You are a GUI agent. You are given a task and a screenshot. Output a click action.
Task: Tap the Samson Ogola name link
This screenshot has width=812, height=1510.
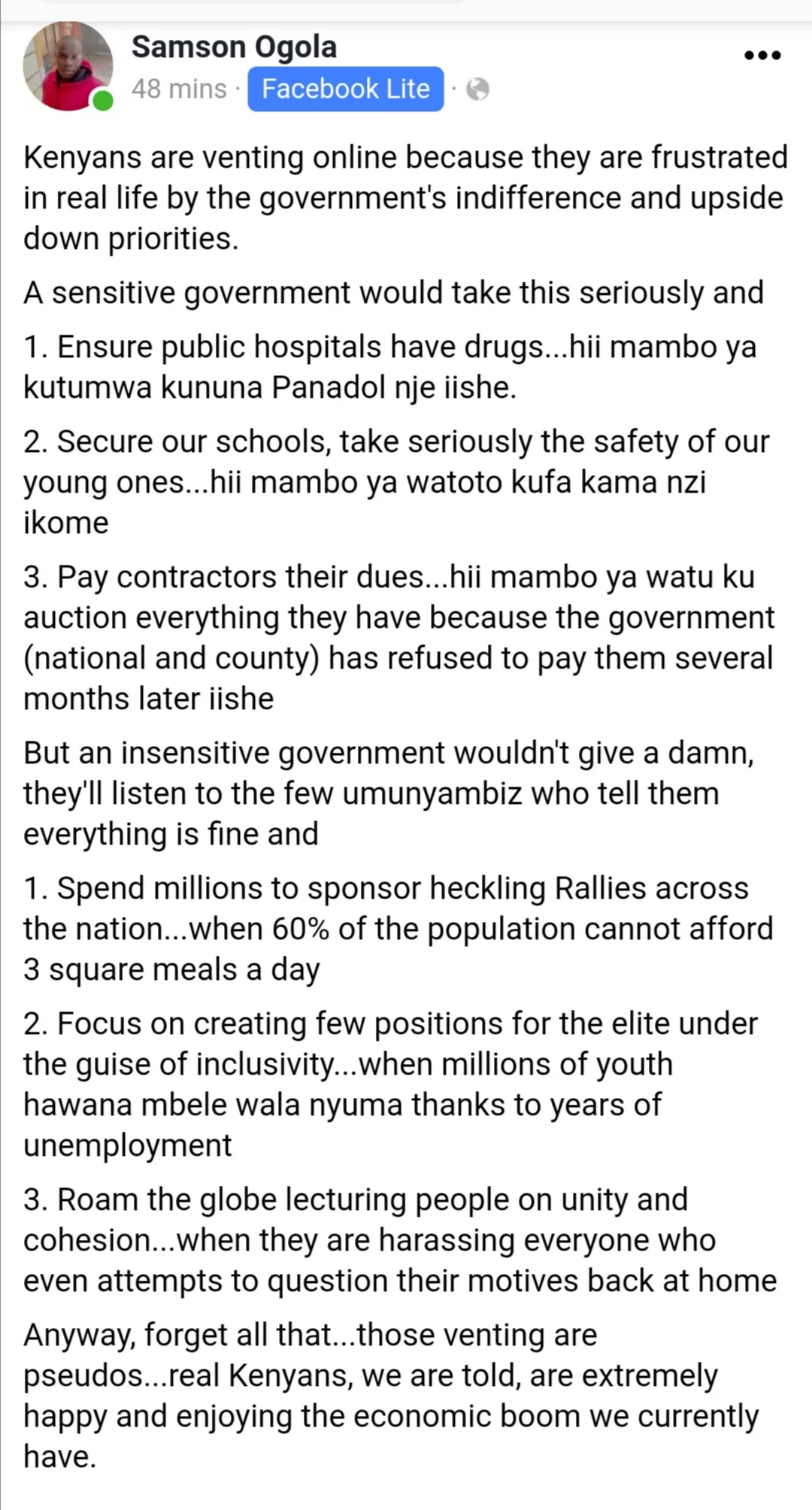point(234,47)
